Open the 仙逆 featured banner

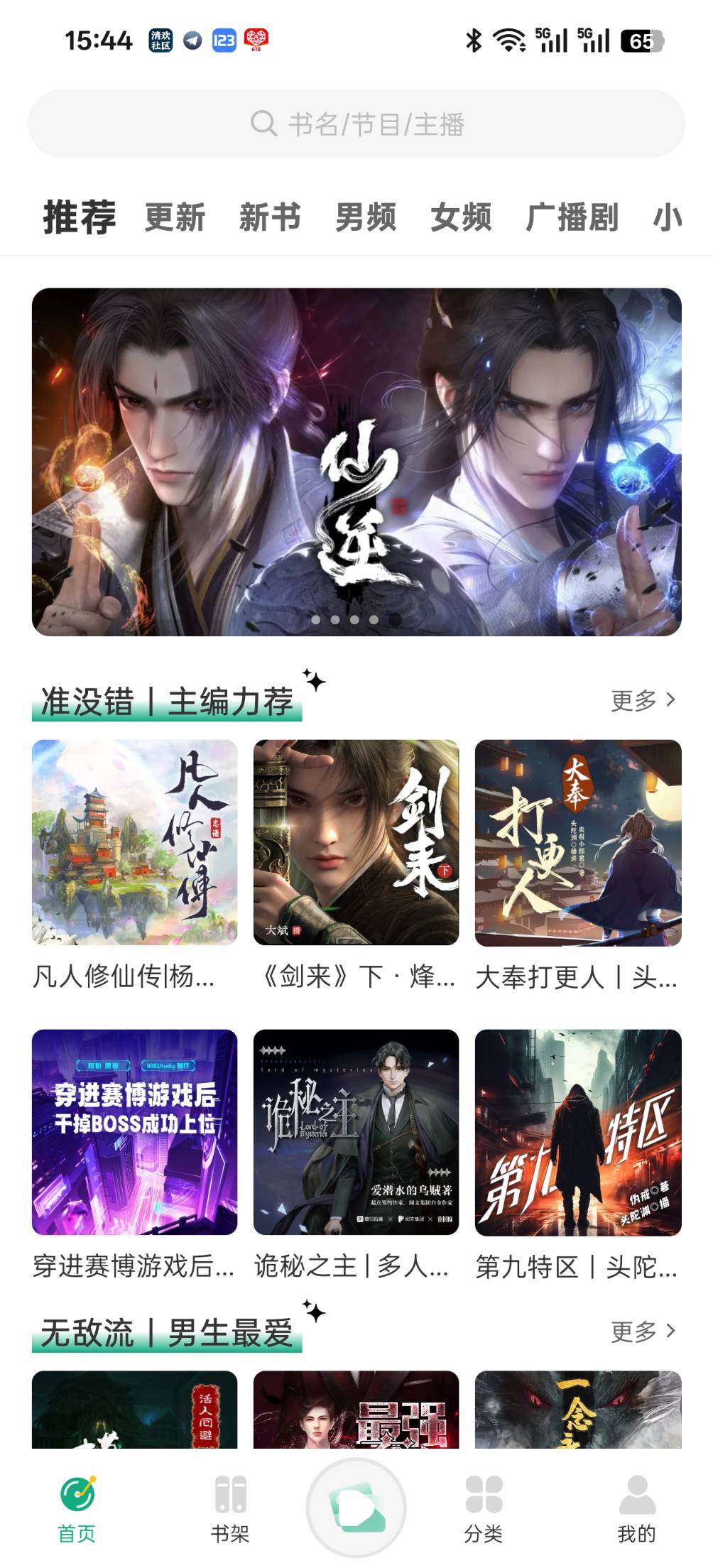(x=356, y=462)
